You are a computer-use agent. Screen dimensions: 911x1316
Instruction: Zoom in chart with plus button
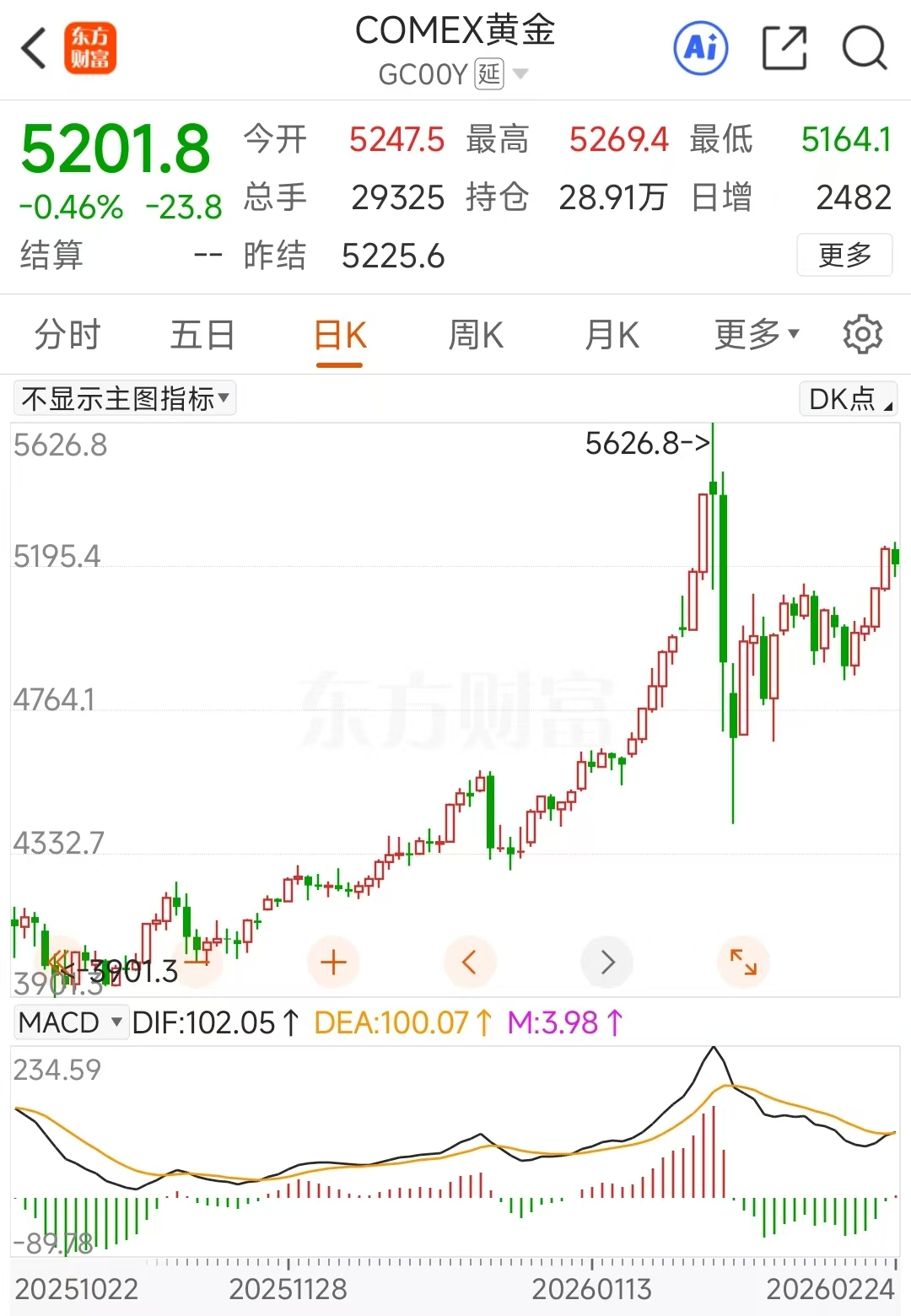pyautogui.click(x=334, y=962)
